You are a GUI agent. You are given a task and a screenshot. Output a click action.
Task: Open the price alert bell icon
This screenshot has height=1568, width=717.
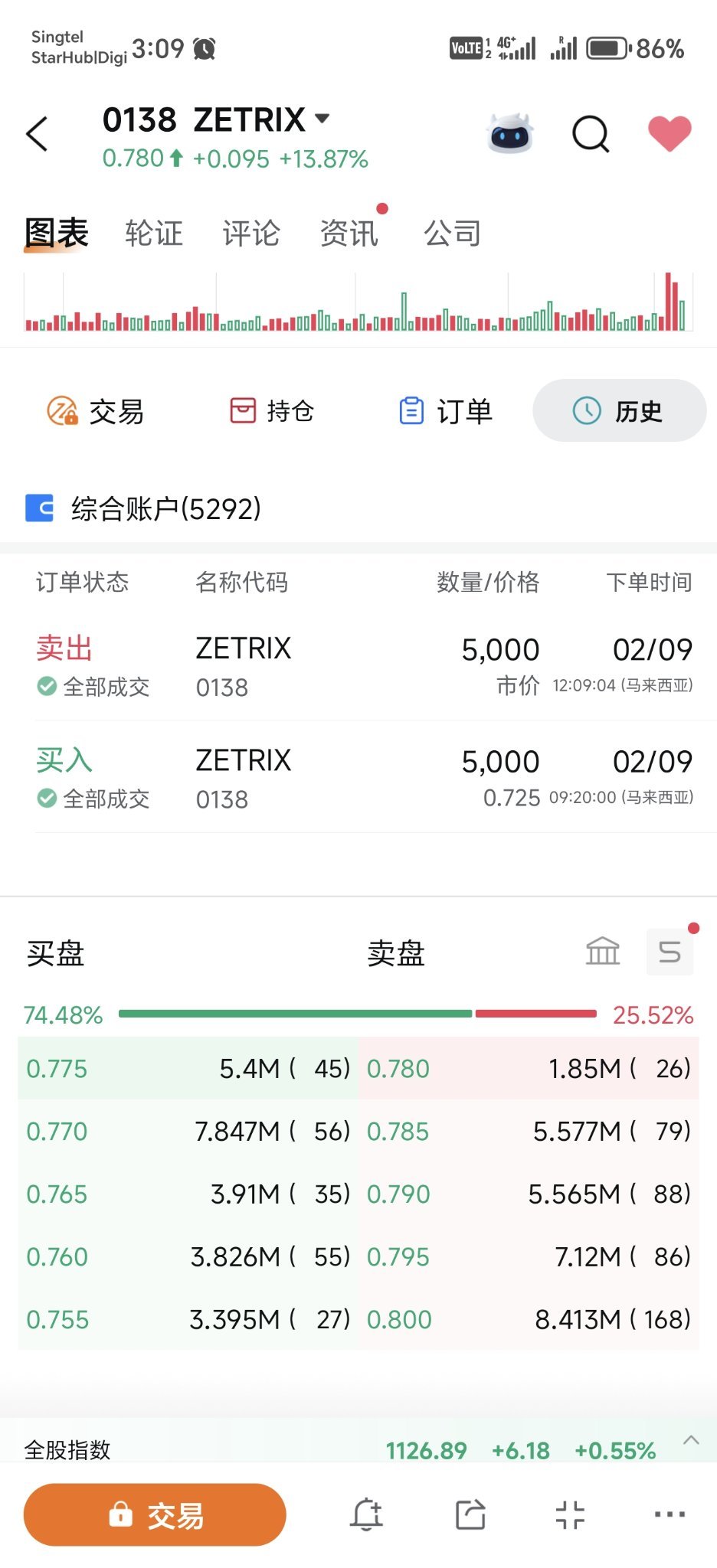[367, 1514]
